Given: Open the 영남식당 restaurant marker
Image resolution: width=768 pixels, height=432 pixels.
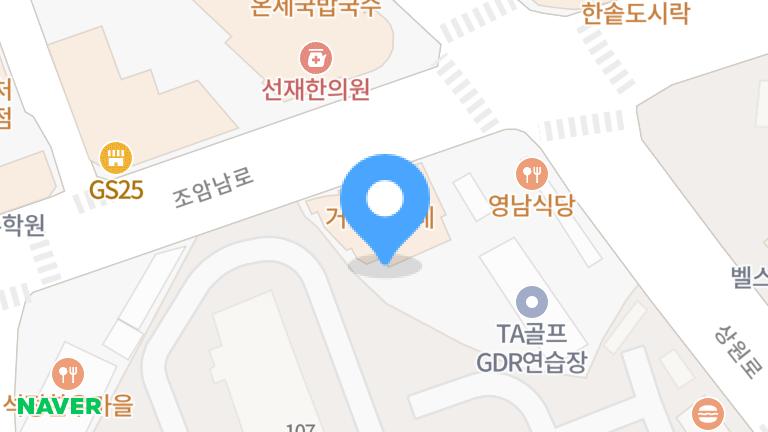Looking at the screenshot, I should (531, 174).
